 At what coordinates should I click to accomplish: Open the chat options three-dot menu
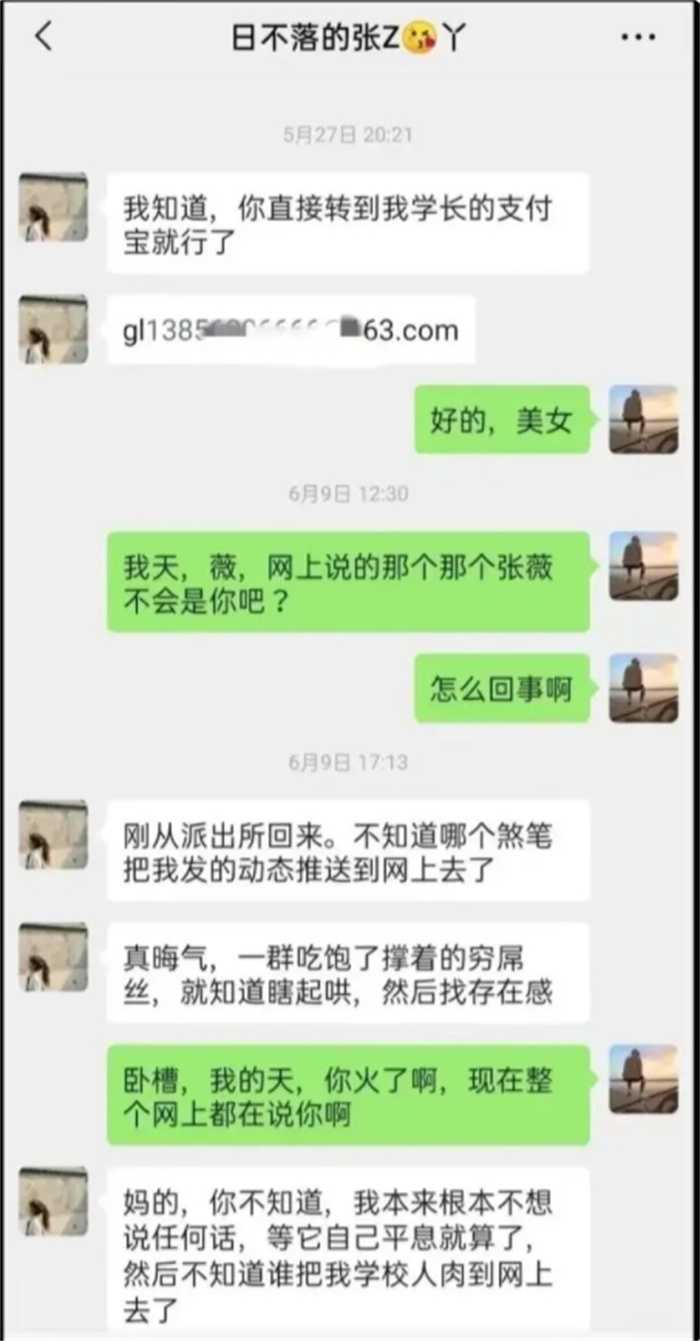637,38
